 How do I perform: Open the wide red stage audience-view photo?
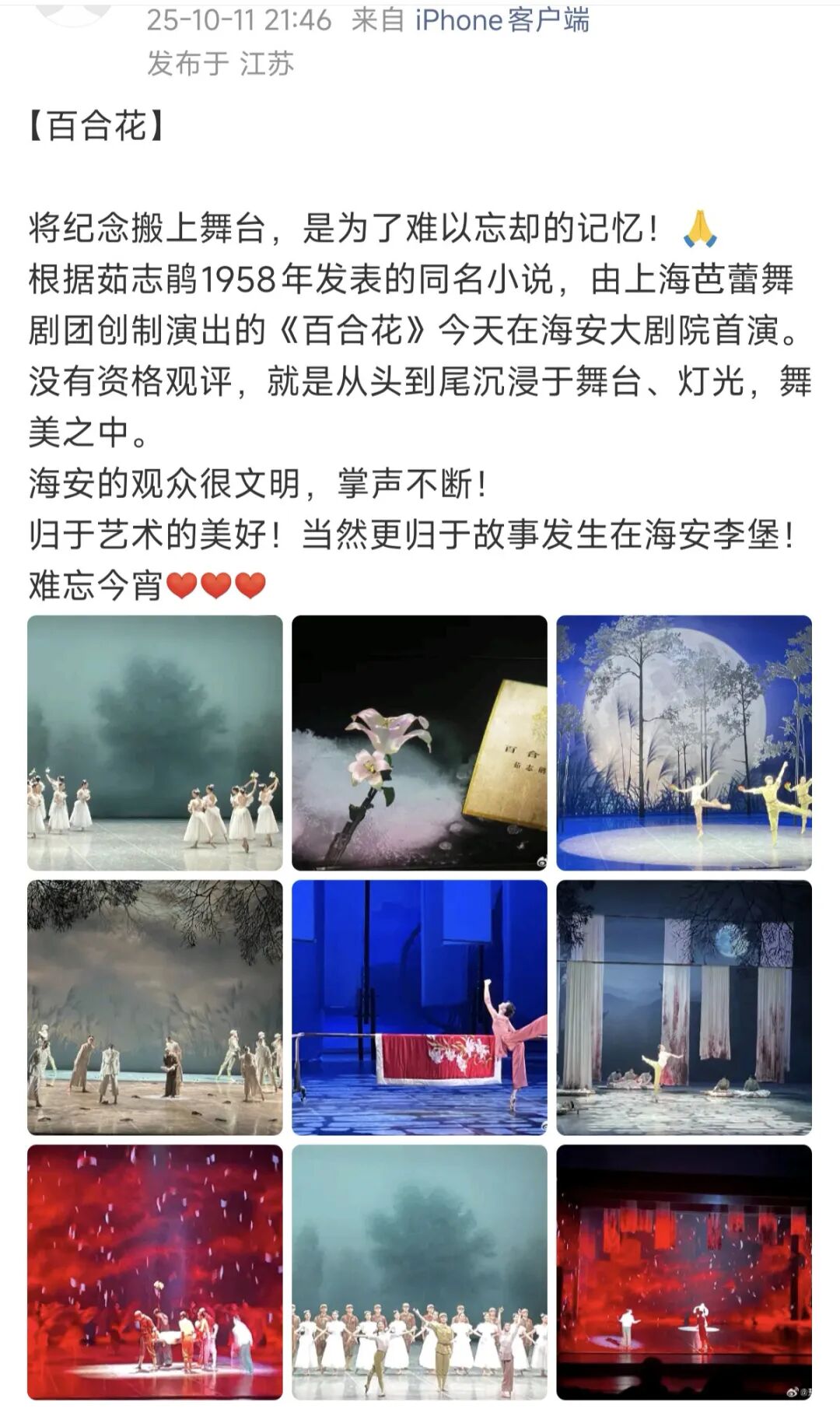(684, 1272)
